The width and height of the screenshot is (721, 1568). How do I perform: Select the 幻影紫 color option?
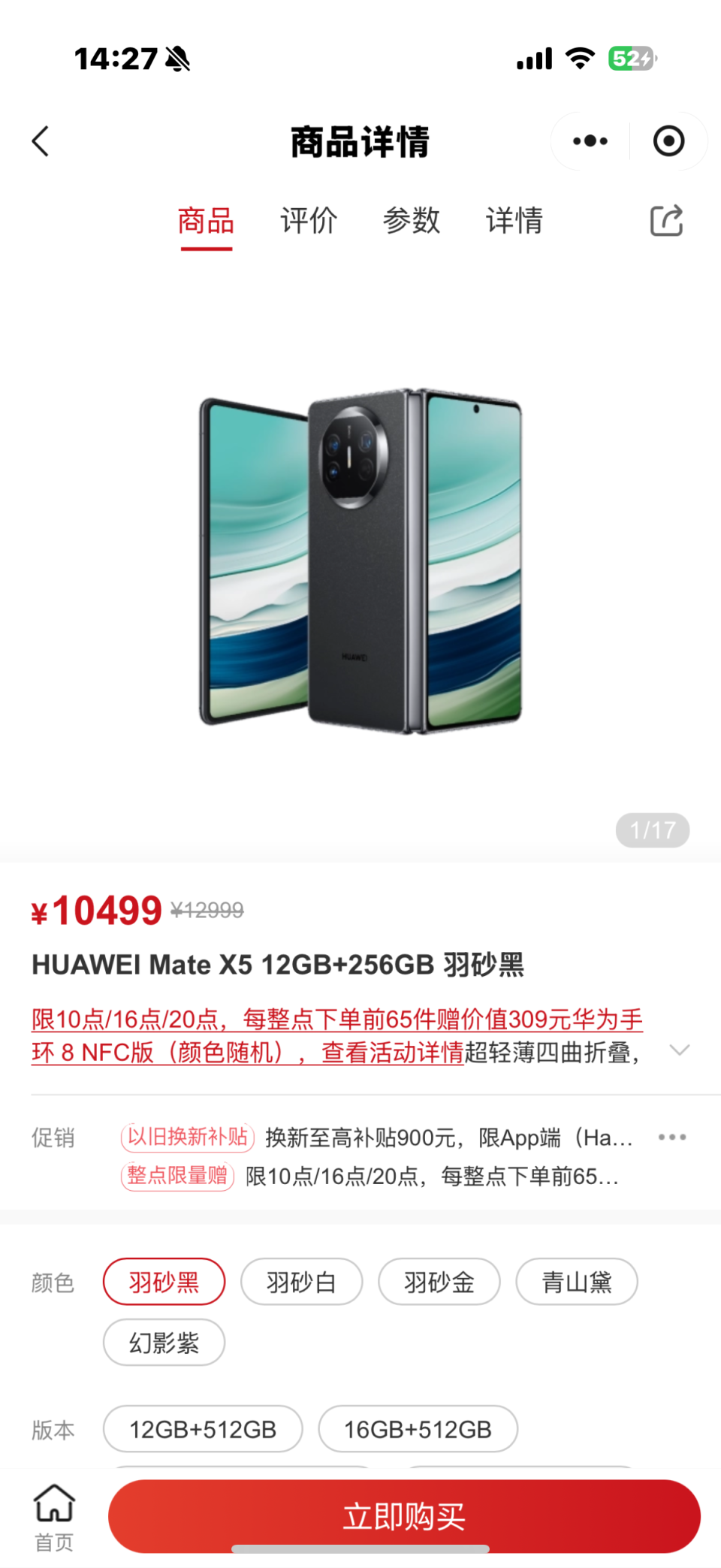164,1343
